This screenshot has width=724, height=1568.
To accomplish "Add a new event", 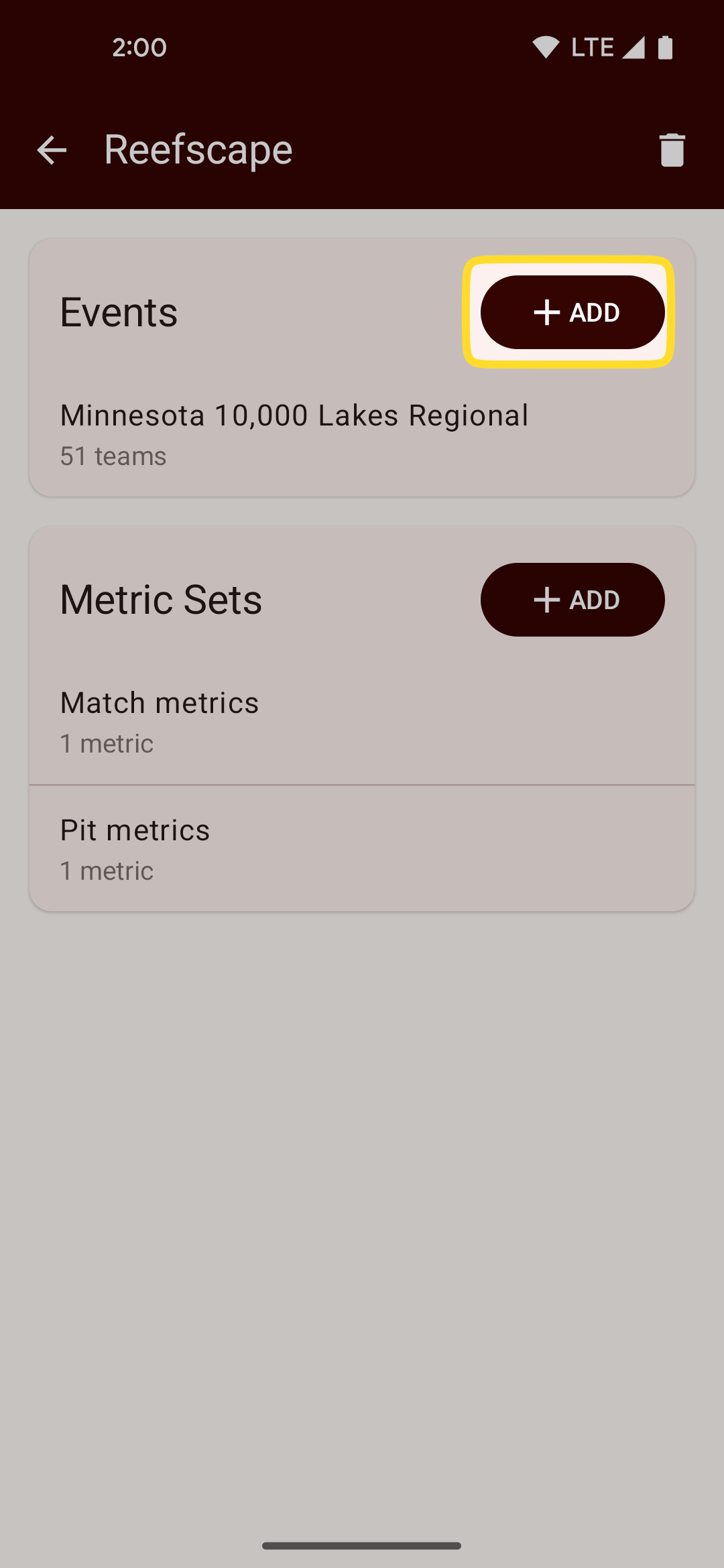I will [x=572, y=312].
